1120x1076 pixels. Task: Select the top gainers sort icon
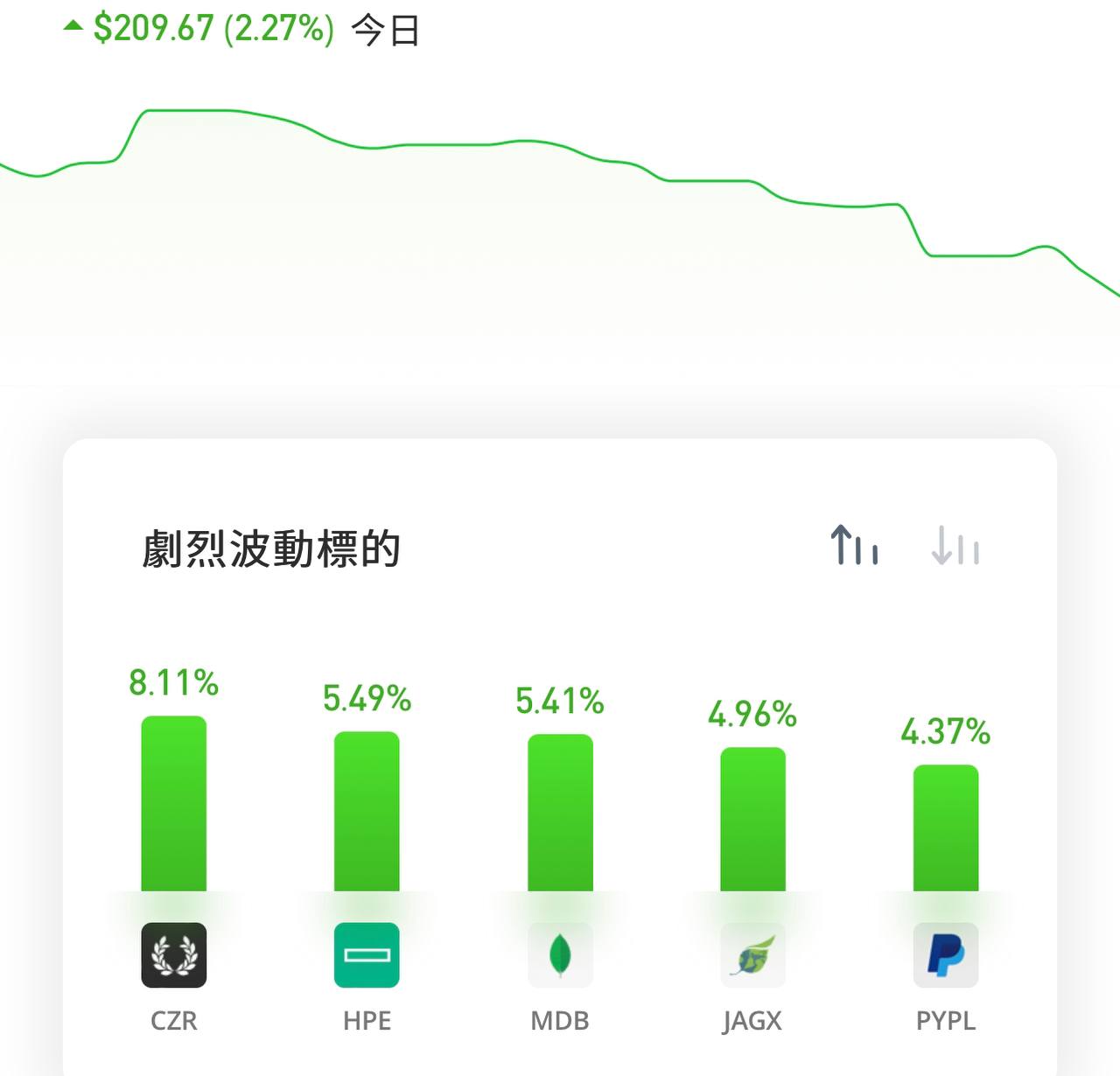[x=854, y=545]
